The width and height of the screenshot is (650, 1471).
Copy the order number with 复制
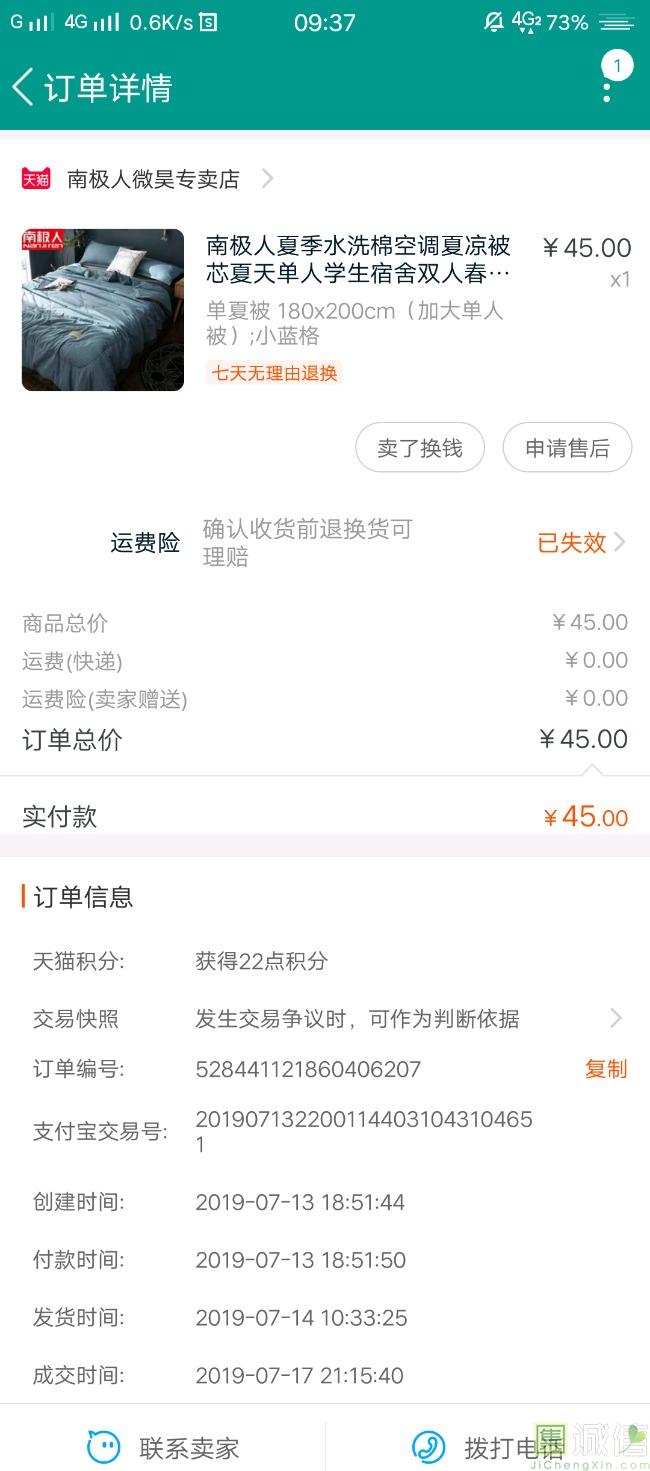coord(606,1069)
